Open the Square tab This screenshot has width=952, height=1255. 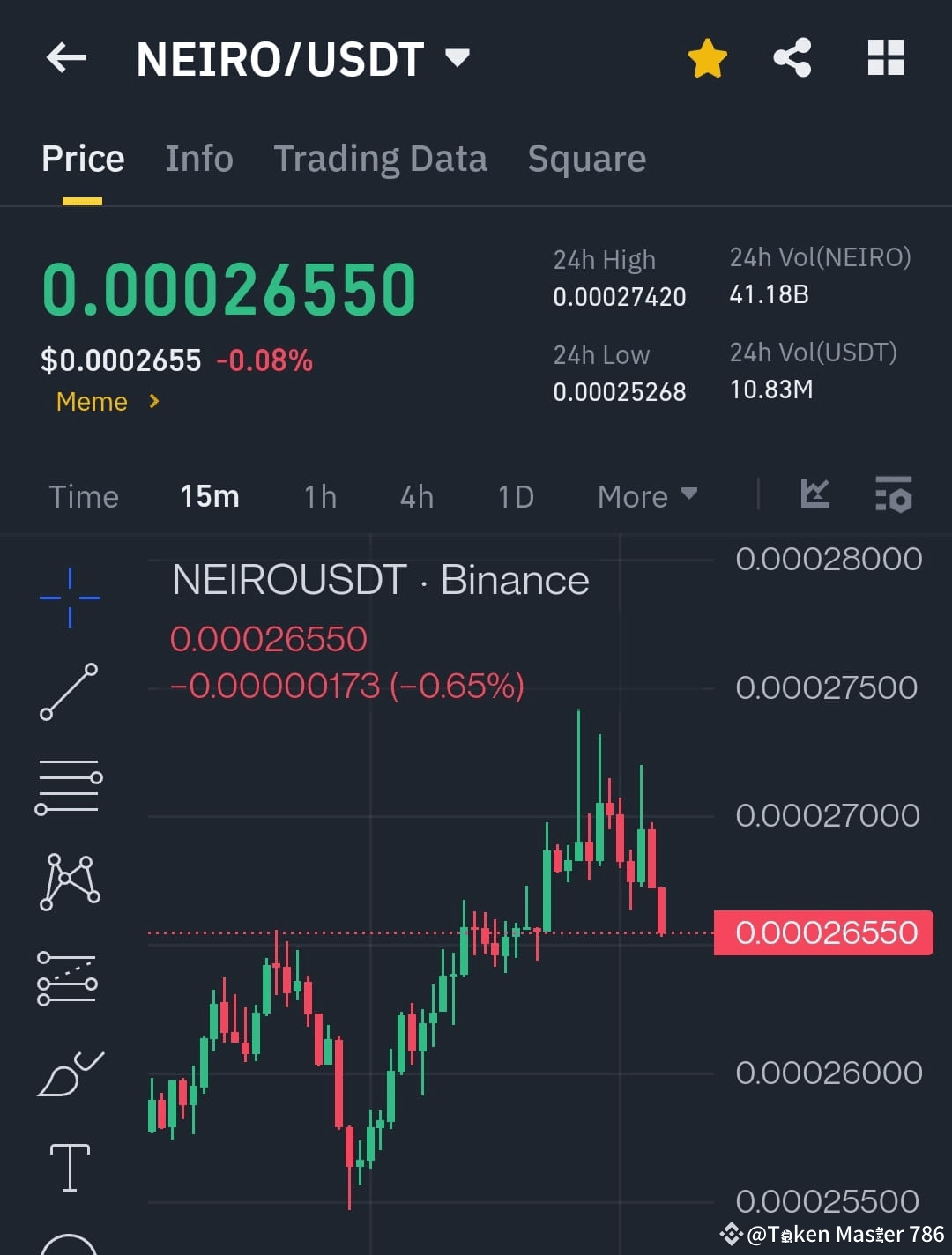point(586,159)
